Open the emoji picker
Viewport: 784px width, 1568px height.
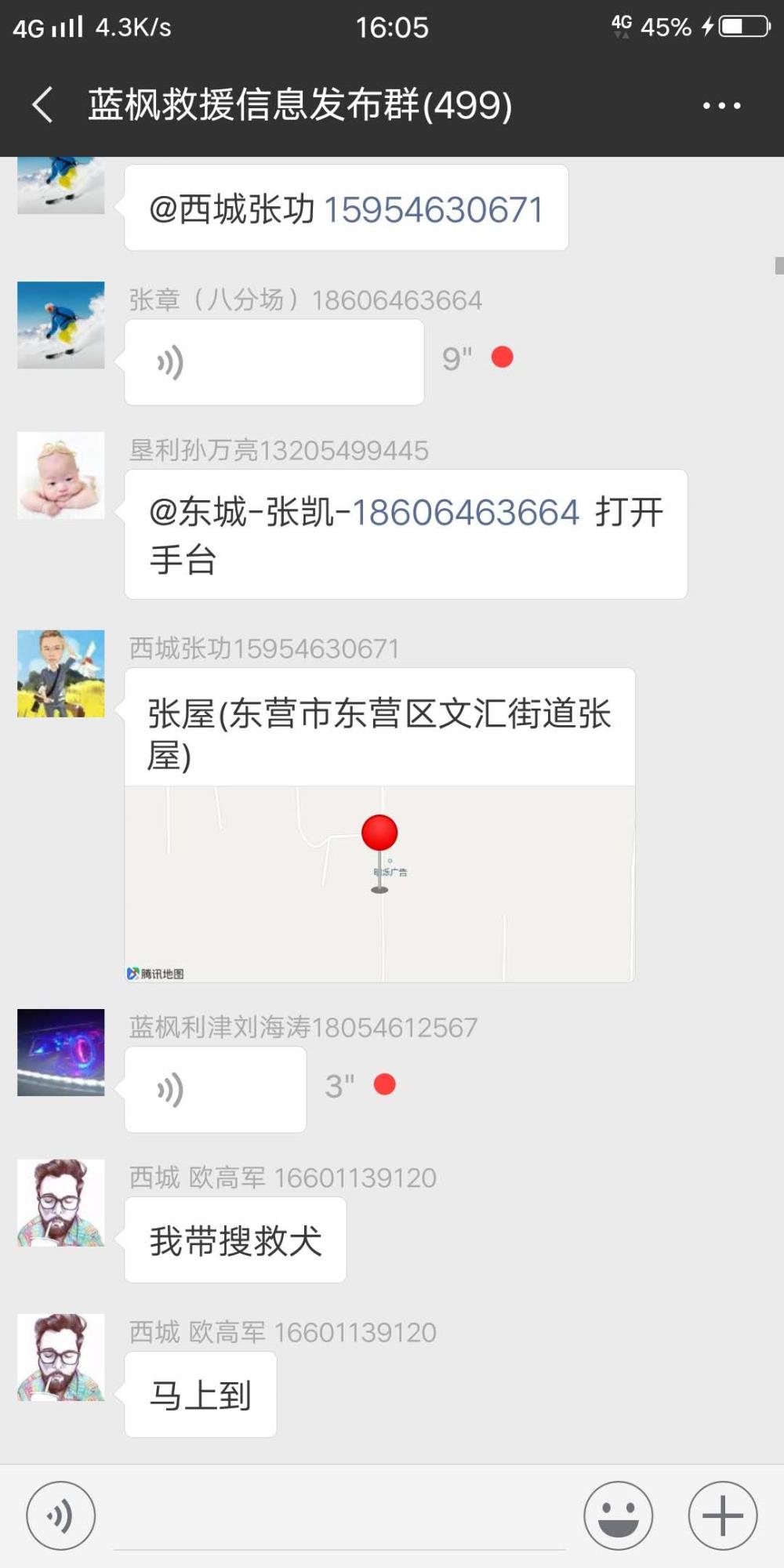tap(619, 1515)
